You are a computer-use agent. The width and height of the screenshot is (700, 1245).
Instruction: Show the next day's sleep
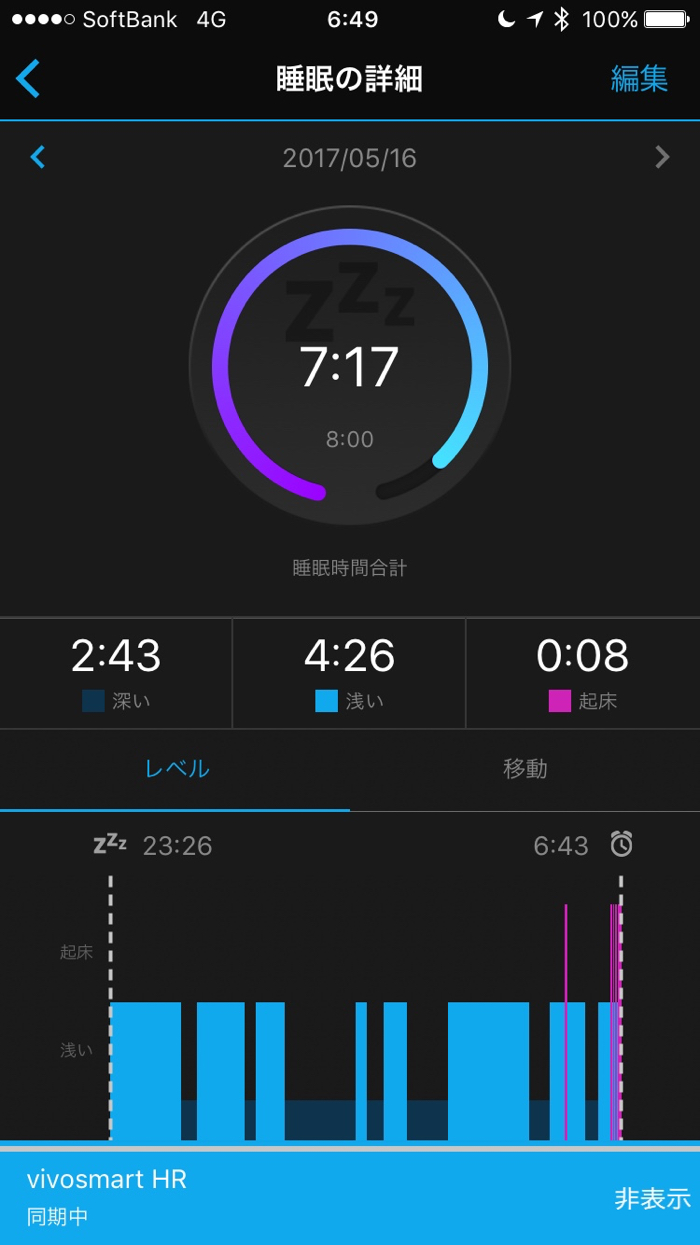661,157
